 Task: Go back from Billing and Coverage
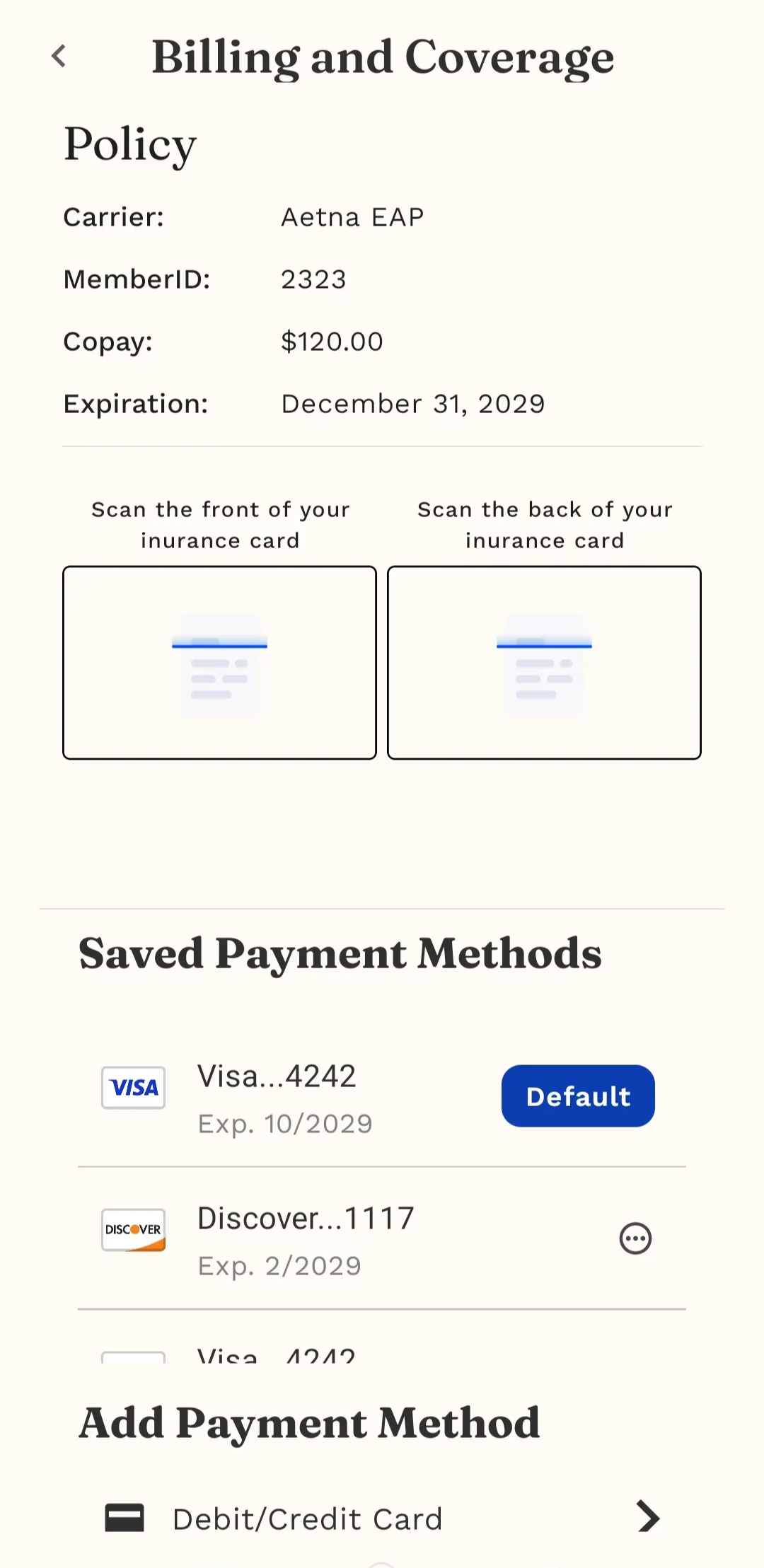coord(59,57)
